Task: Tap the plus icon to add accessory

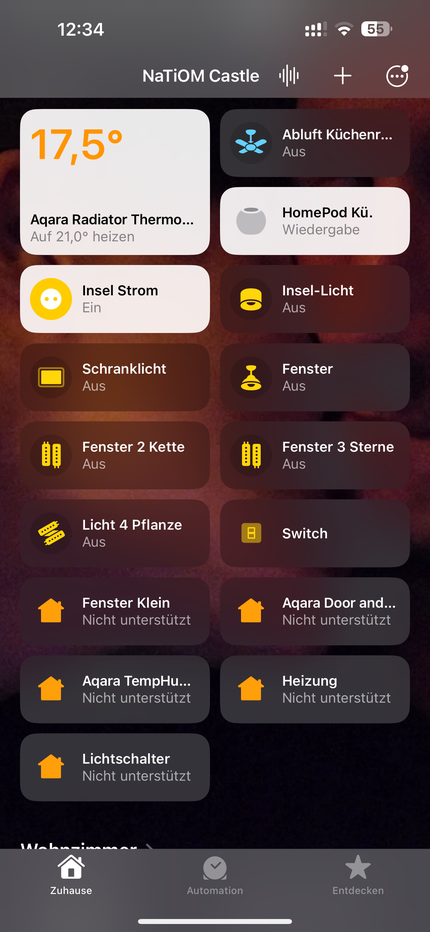Action: (343, 76)
